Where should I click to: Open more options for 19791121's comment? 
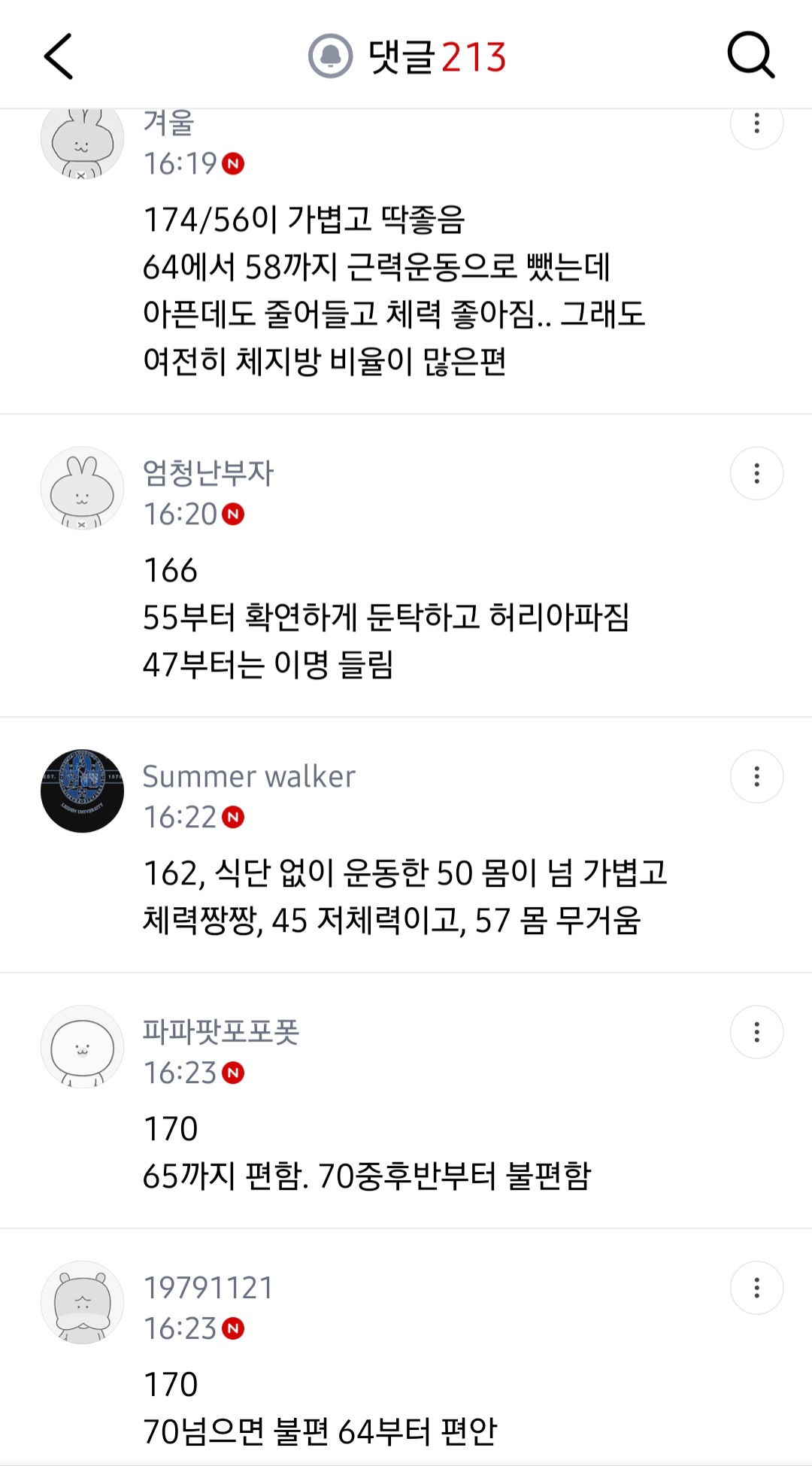[756, 1288]
